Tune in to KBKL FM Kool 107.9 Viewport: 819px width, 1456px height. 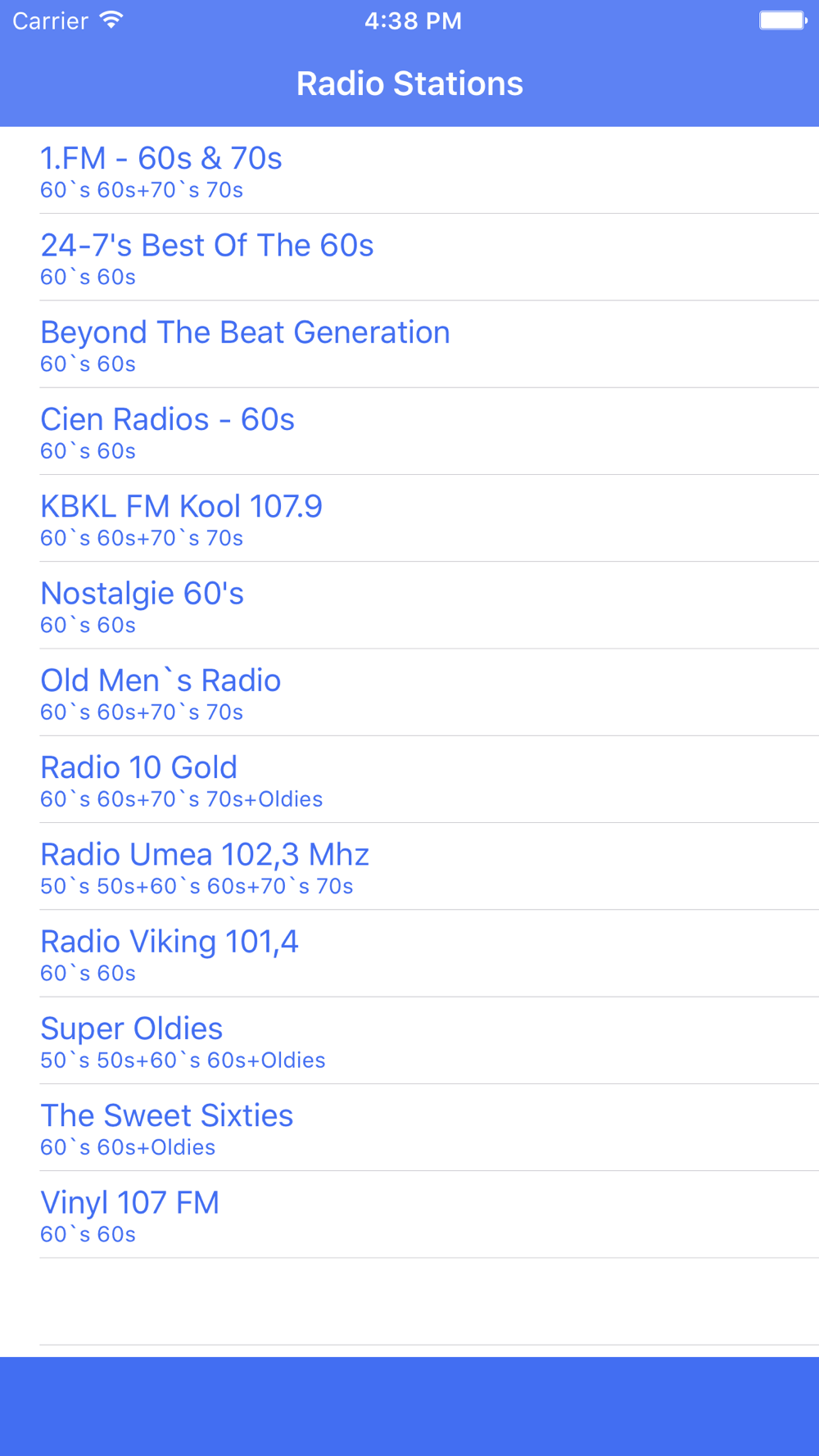tap(409, 518)
